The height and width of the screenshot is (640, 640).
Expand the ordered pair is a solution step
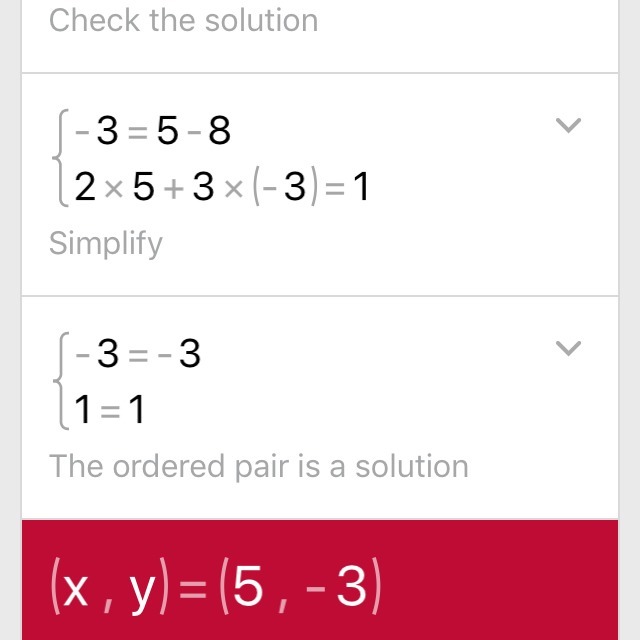tap(568, 349)
